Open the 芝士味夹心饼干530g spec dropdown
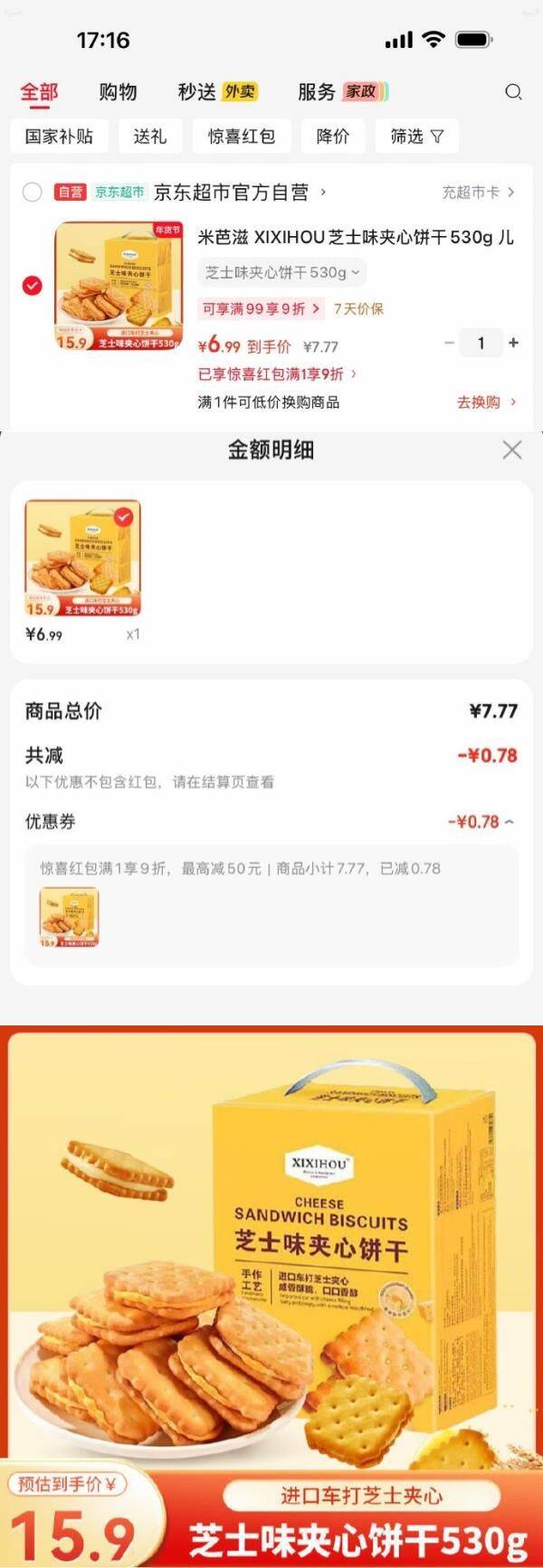This screenshot has width=543, height=1568. click(x=281, y=272)
